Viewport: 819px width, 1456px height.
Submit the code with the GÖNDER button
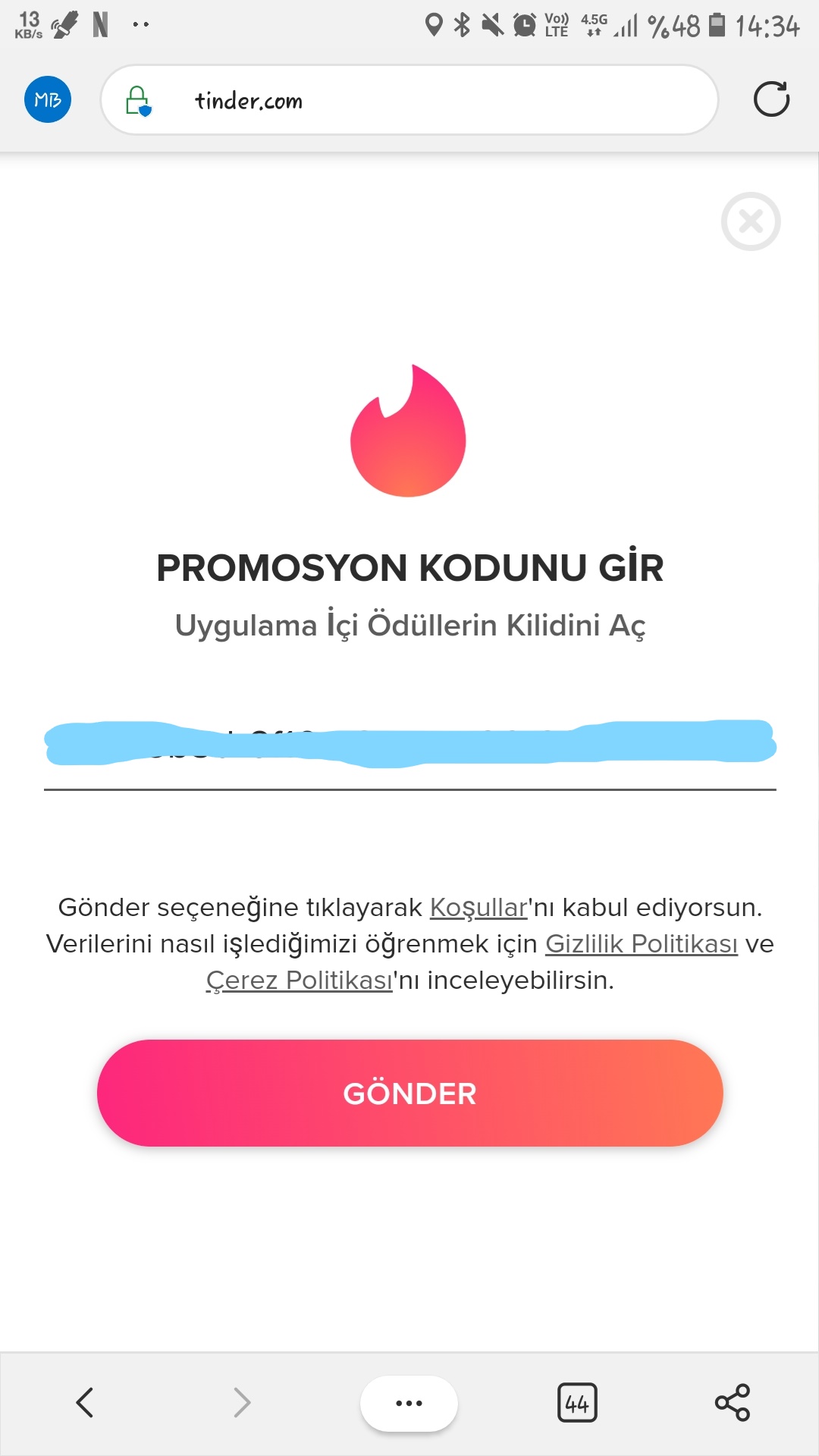coord(409,1093)
